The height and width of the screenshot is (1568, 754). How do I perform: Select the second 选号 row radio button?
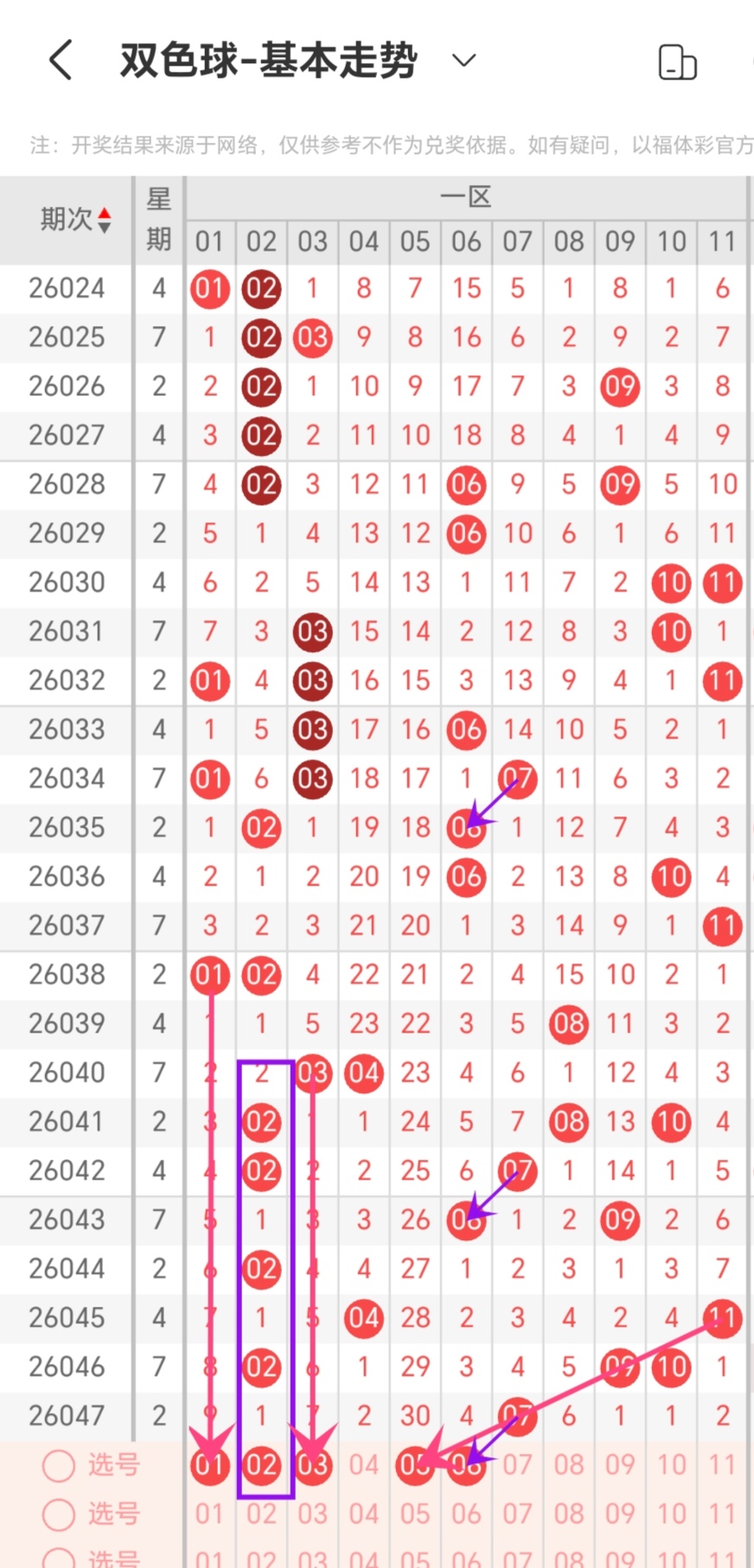click(59, 1514)
